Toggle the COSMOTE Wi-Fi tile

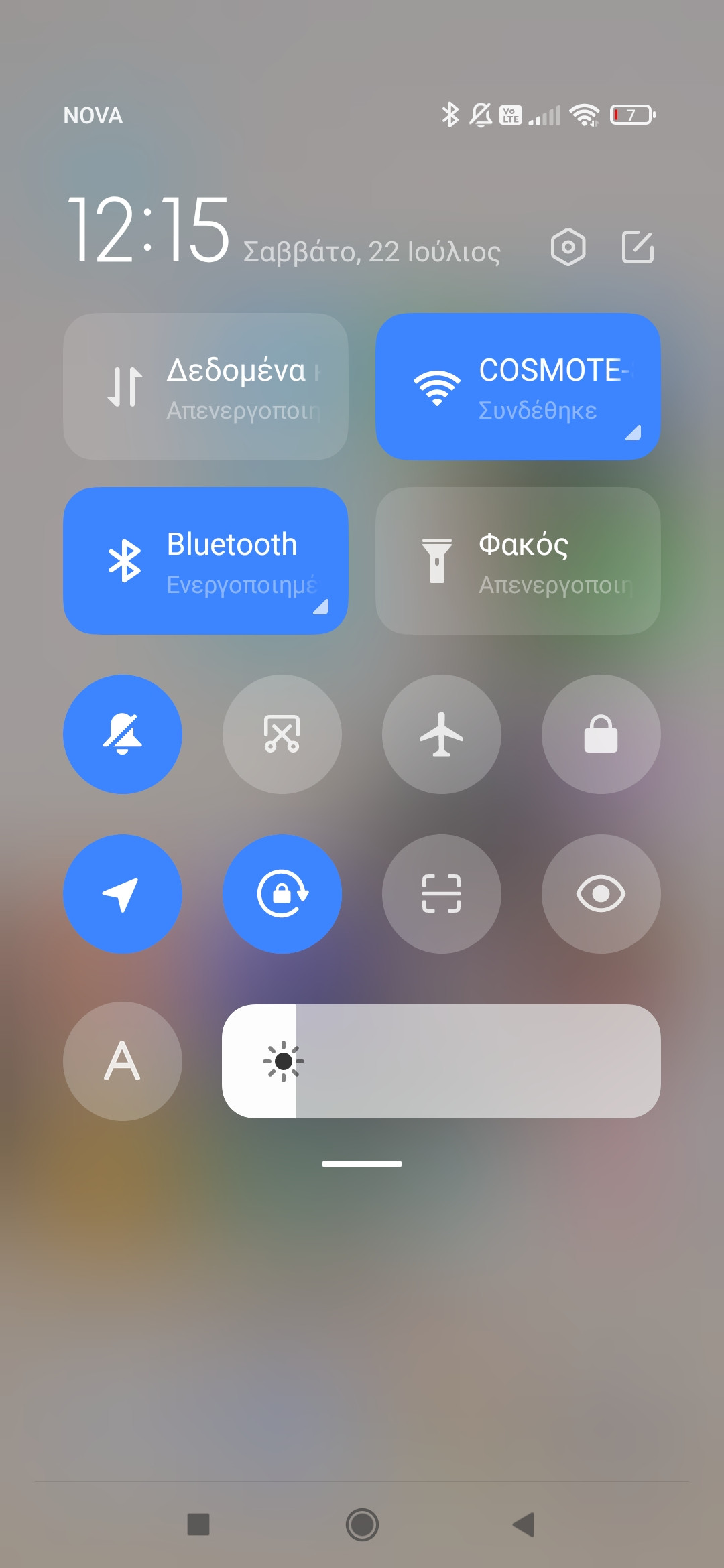[x=518, y=387]
